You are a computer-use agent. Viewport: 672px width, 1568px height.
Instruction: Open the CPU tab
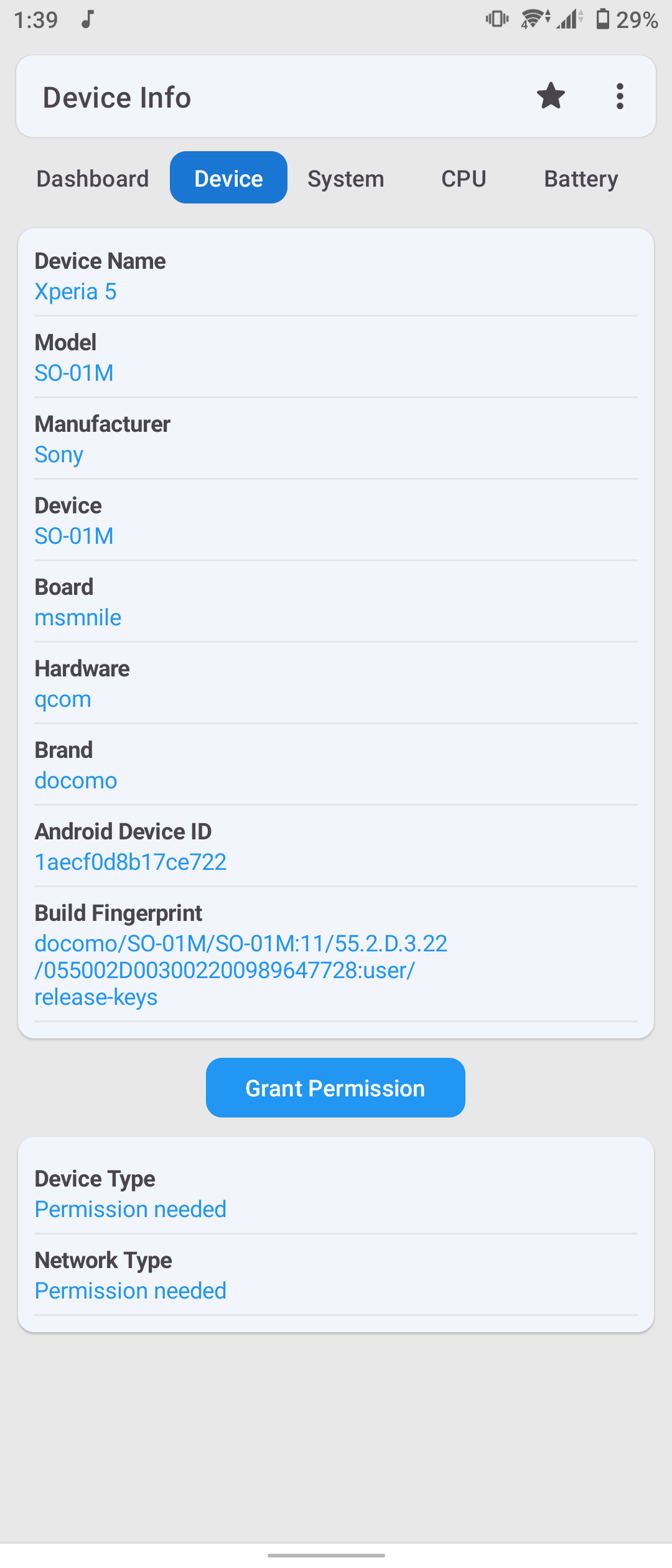(x=464, y=179)
